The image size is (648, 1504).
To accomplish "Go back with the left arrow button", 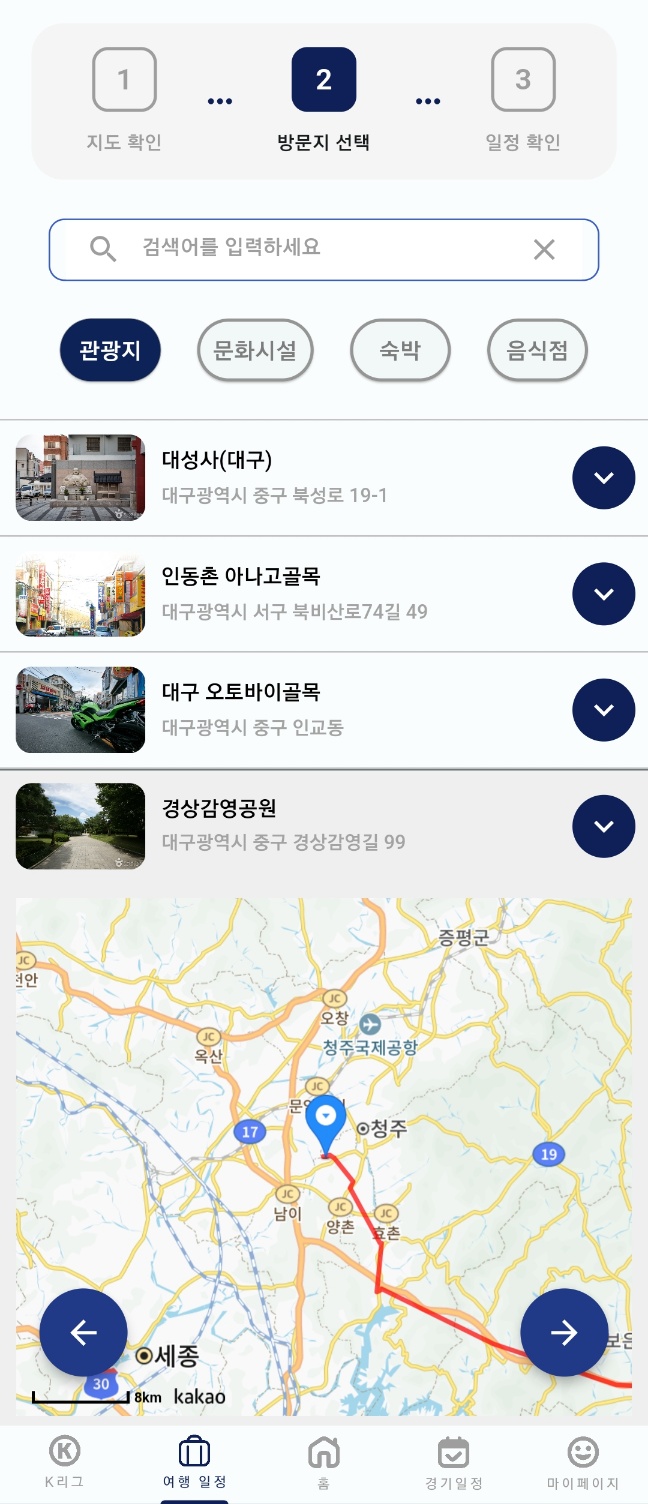I will click(83, 1333).
